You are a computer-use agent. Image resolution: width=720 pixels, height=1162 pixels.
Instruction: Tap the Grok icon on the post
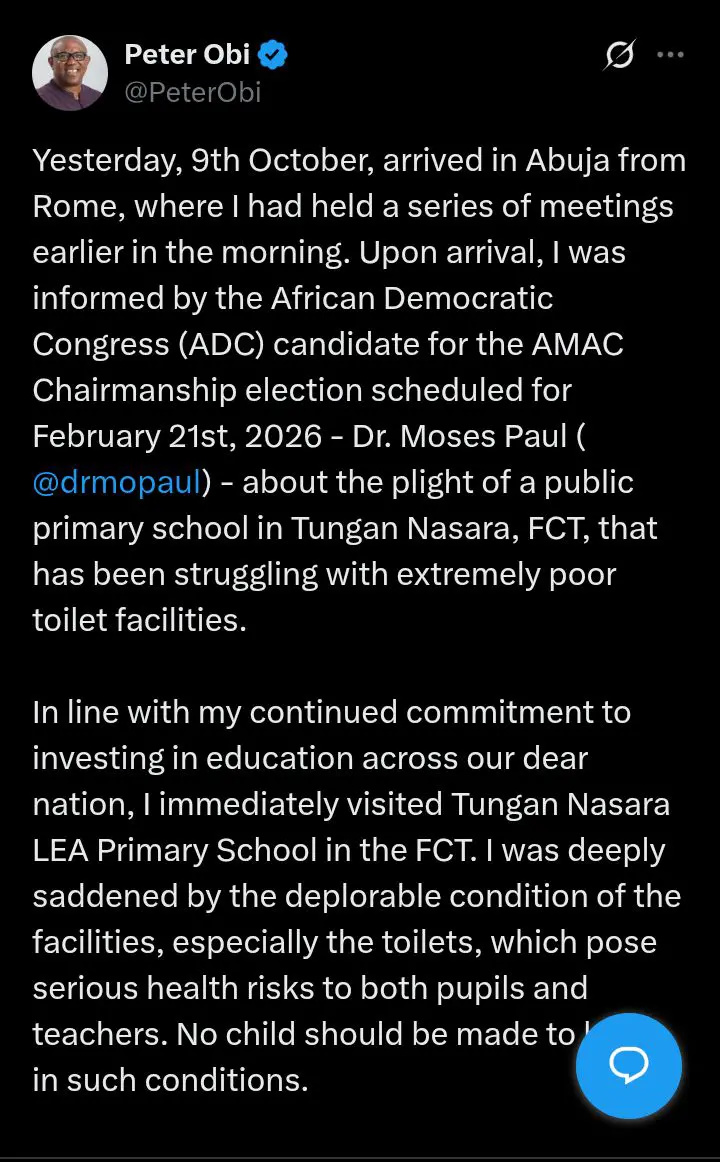coord(619,56)
